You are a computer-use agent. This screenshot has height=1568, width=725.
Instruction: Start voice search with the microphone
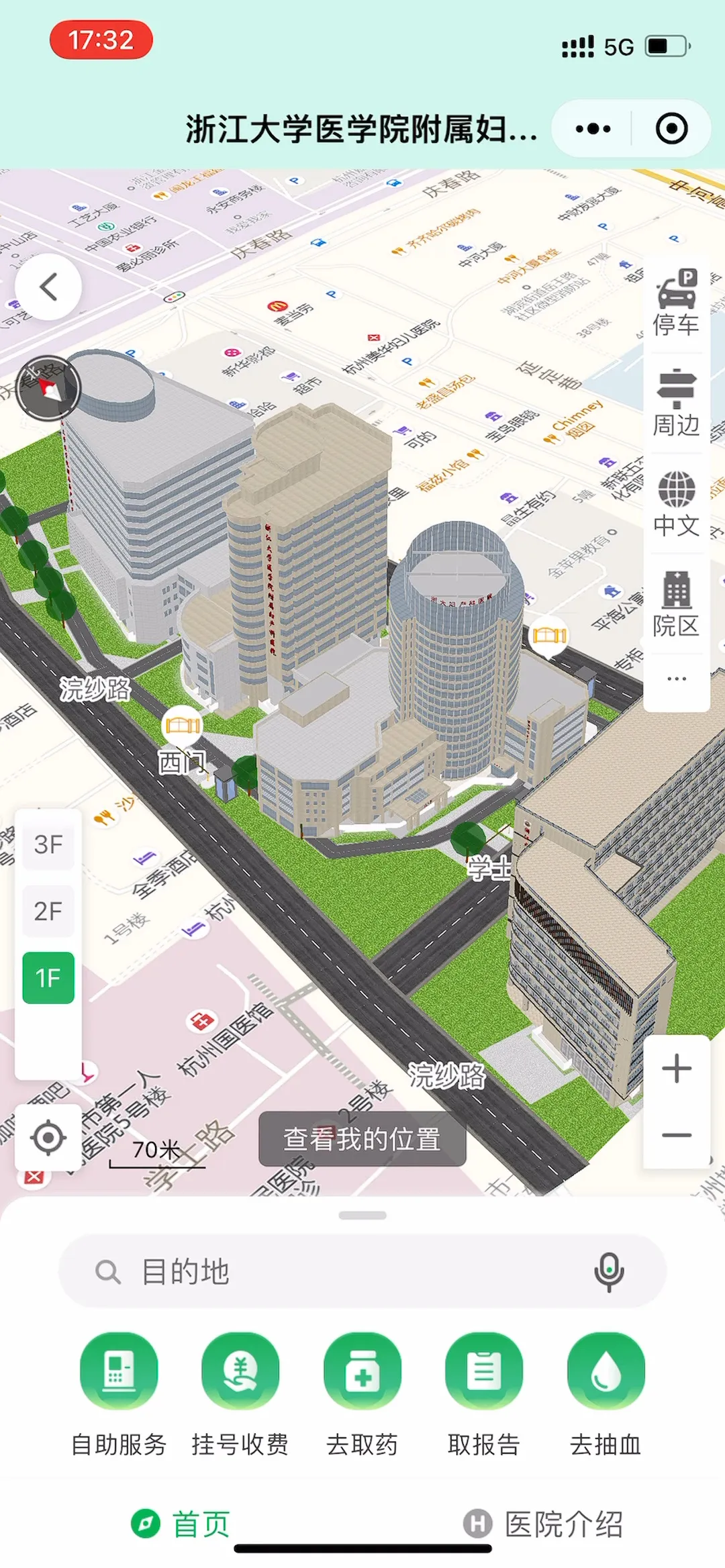tap(609, 1271)
